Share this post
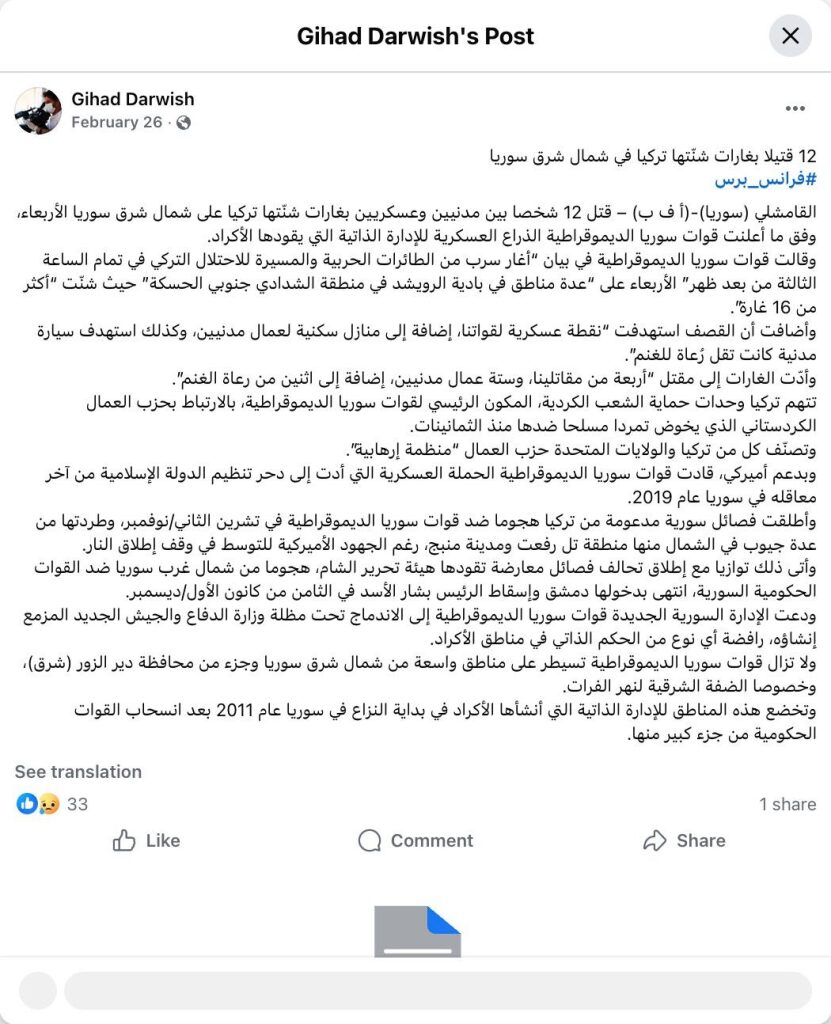This screenshot has height=1024, width=831. click(x=684, y=840)
